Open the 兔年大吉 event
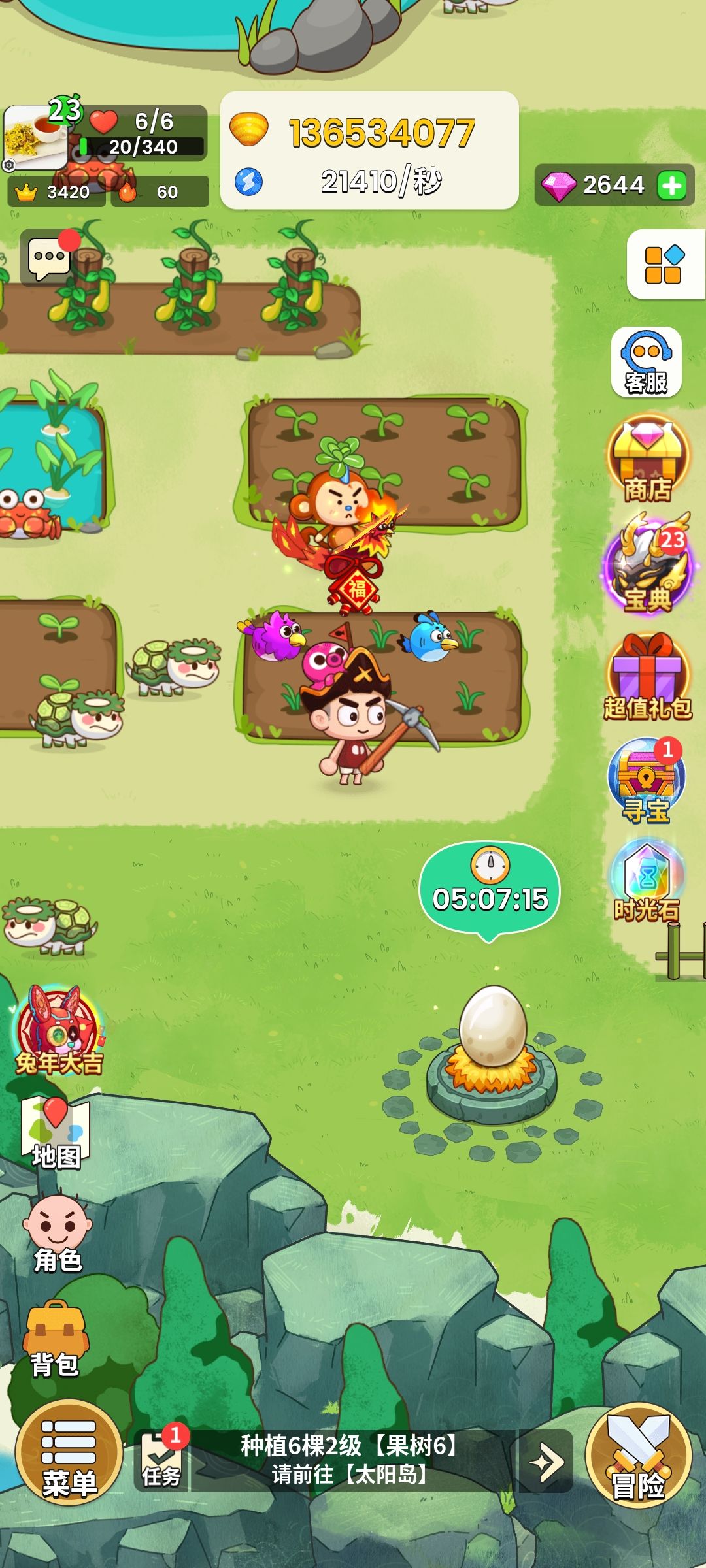The height and width of the screenshot is (1568, 706). coord(59,1031)
